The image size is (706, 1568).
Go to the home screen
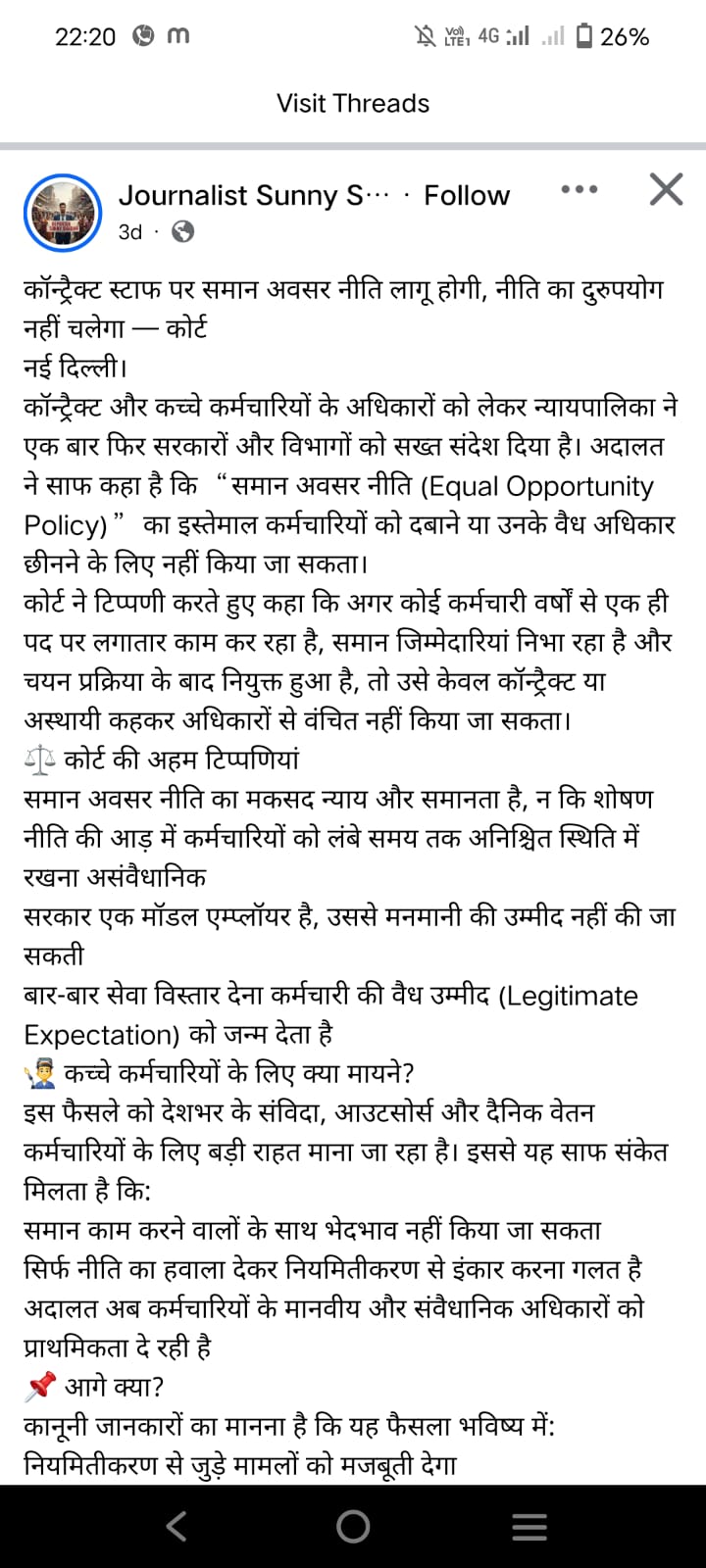[353, 1526]
